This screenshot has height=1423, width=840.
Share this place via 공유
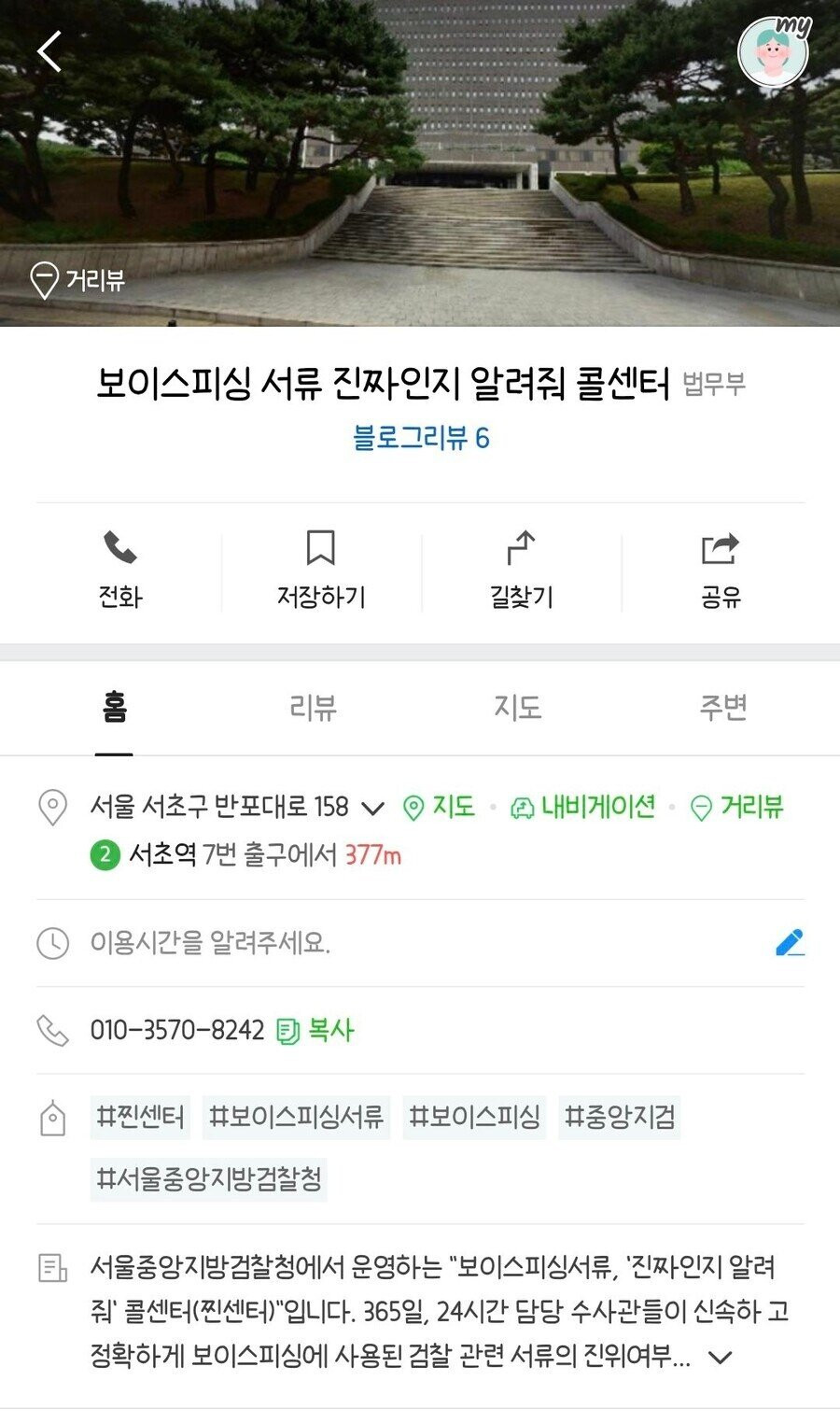(721, 570)
